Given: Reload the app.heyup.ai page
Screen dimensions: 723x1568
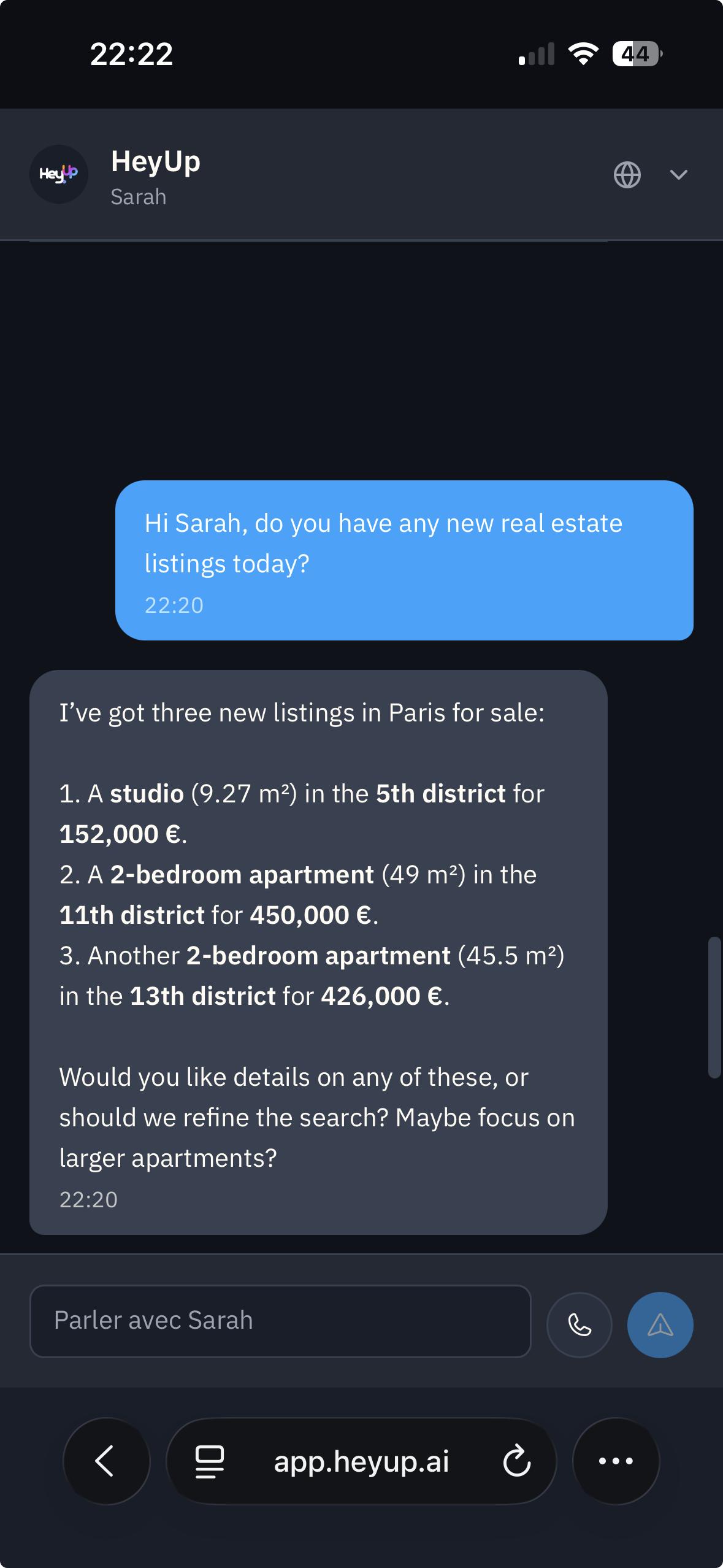Looking at the screenshot, I should pyautogui.click(x=517, y=1460).
